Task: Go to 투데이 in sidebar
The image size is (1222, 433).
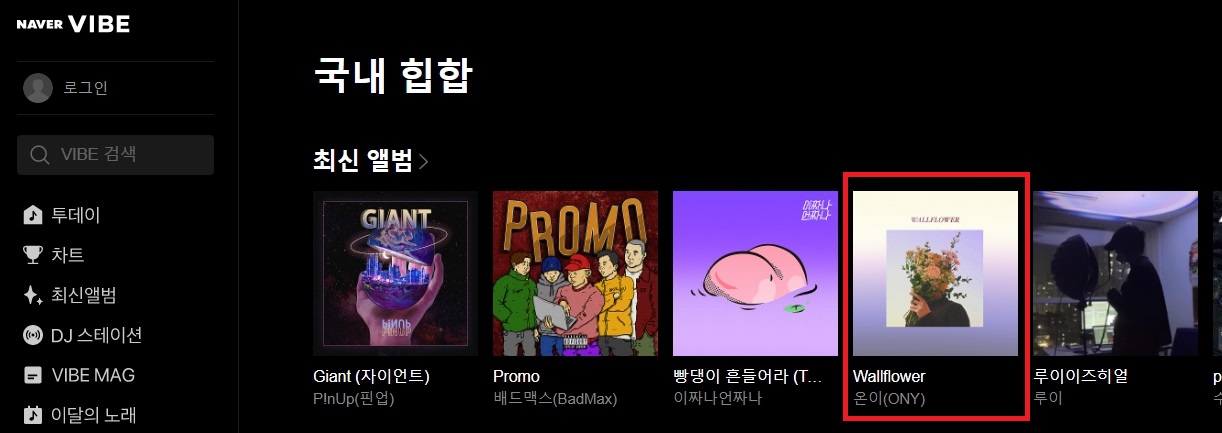Action: coord(75,215)
